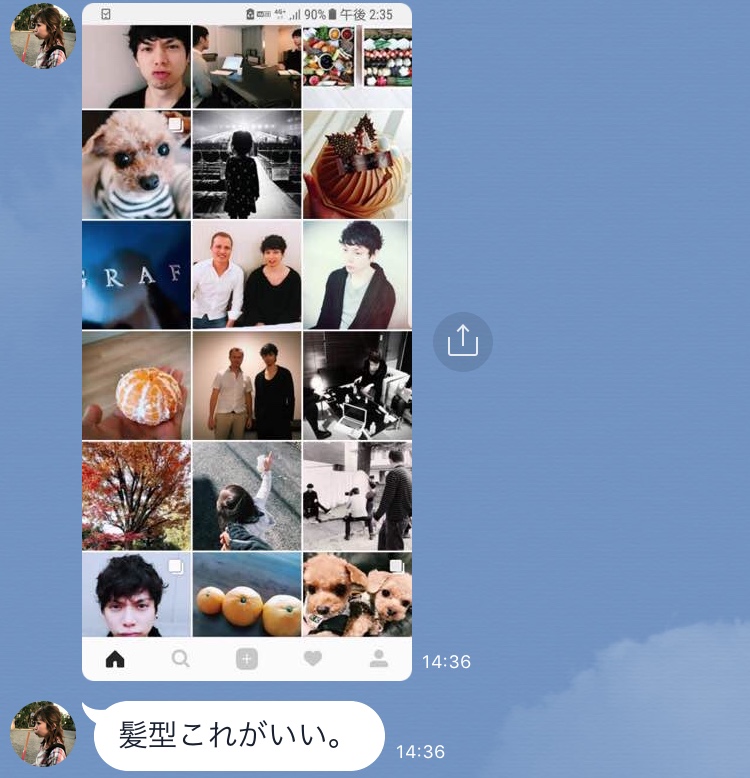Viewport: 750px width, 778px height.
Task: Share the received image via share icon
Action: pyautogui.click(x=463, y=342)
